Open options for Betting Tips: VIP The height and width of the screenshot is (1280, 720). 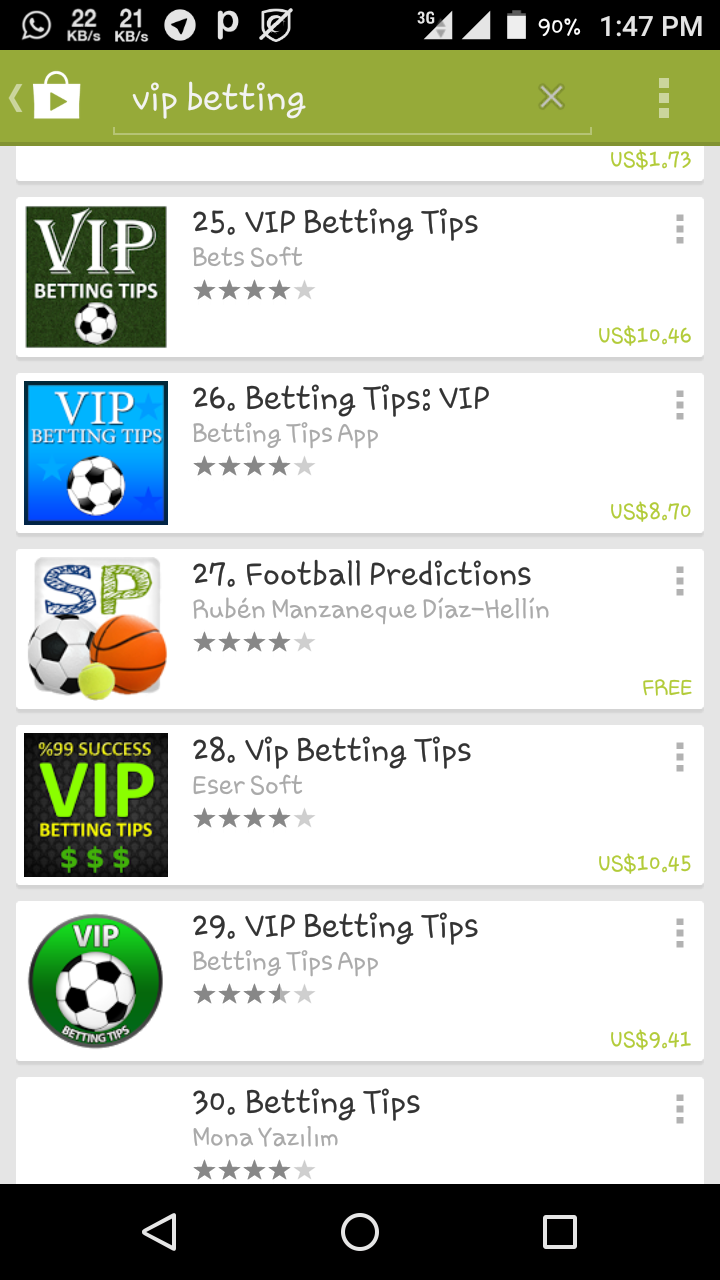click(679, 405)
